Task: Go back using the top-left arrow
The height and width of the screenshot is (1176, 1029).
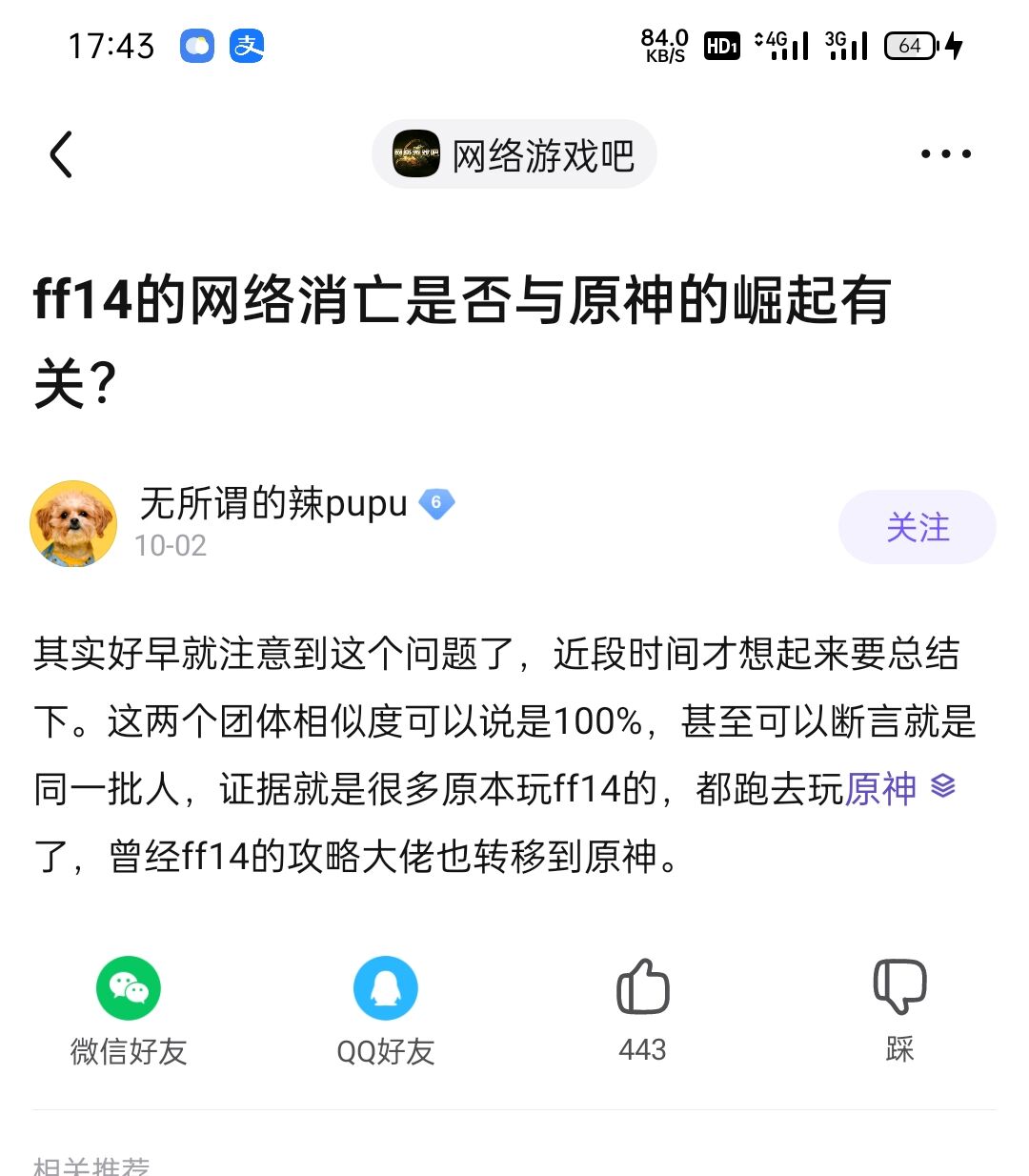Action: 62,154
